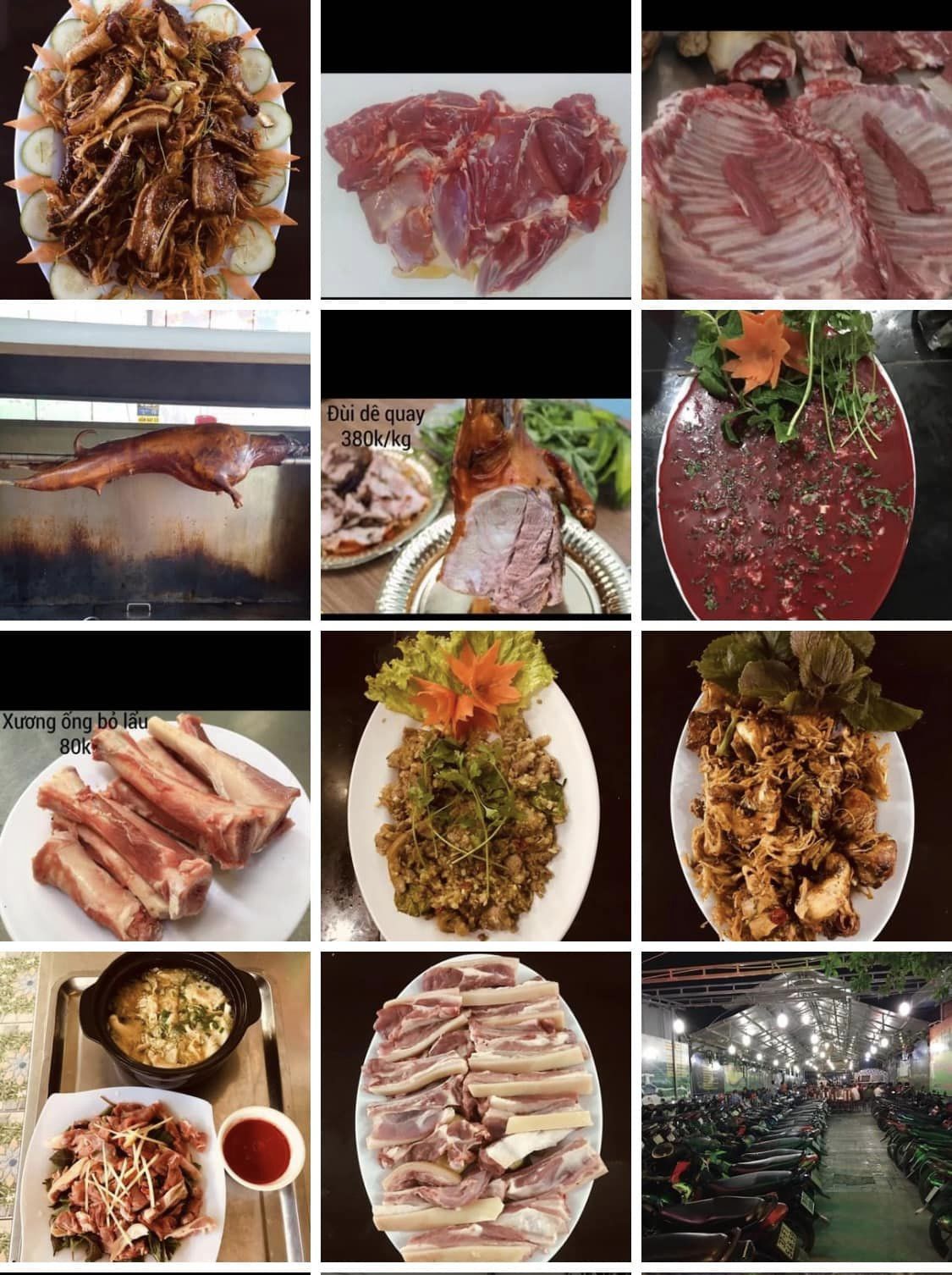View the restaurant motorbike parking photo
952x1275 pixels.
796,1107
